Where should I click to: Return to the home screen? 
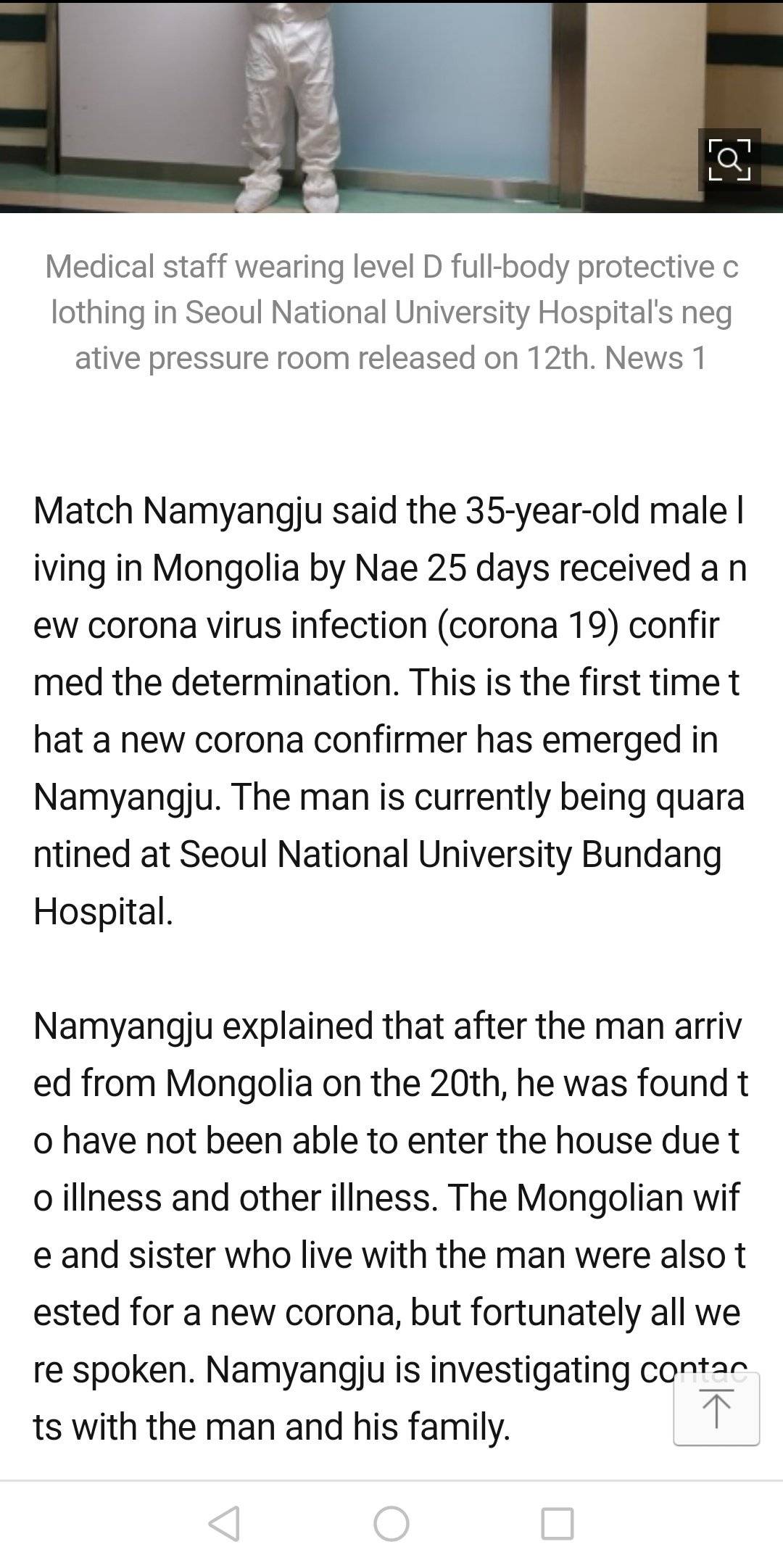[391, 1523]
